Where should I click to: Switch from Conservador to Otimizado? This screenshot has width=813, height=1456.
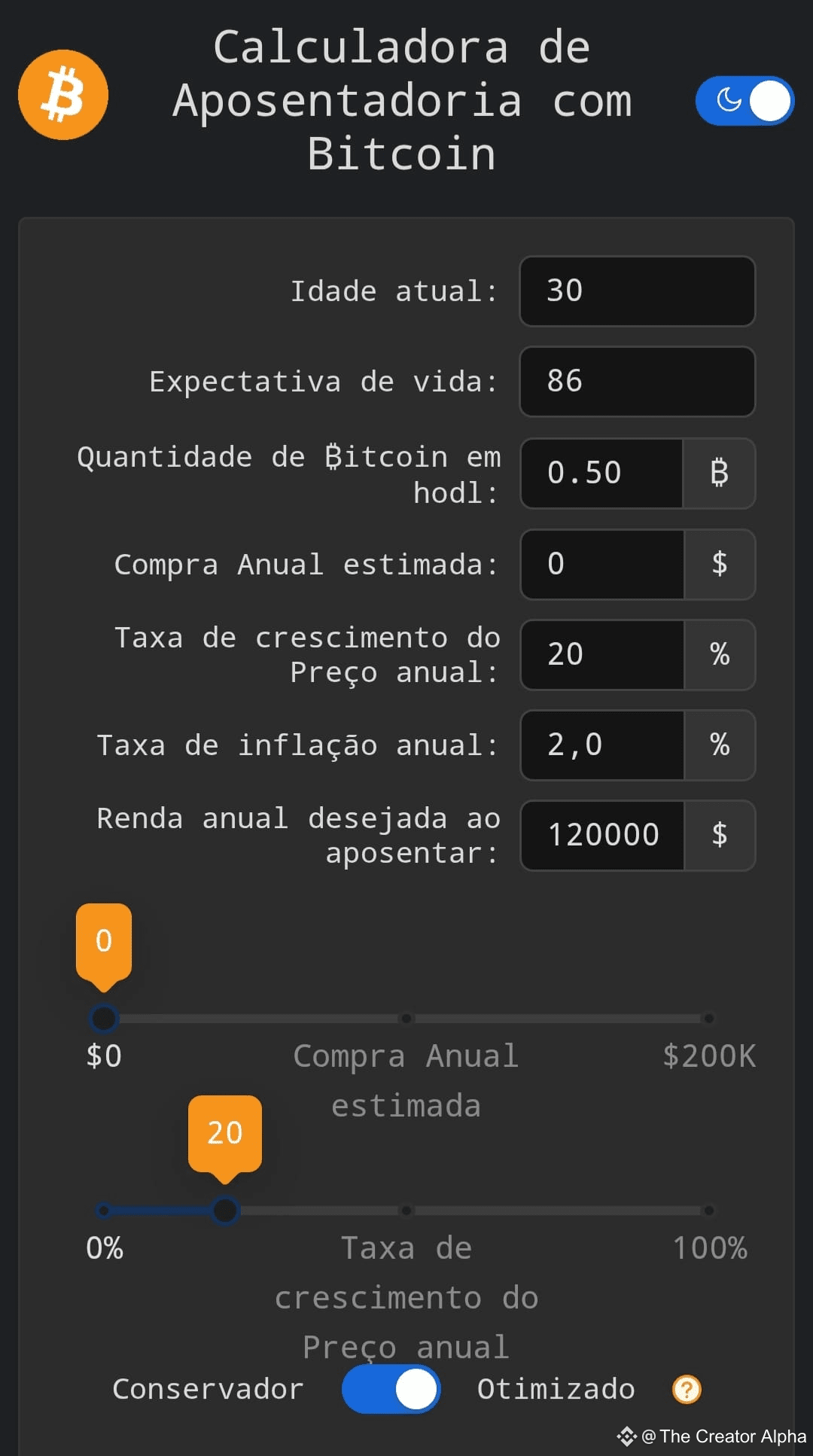point(391,1390)
